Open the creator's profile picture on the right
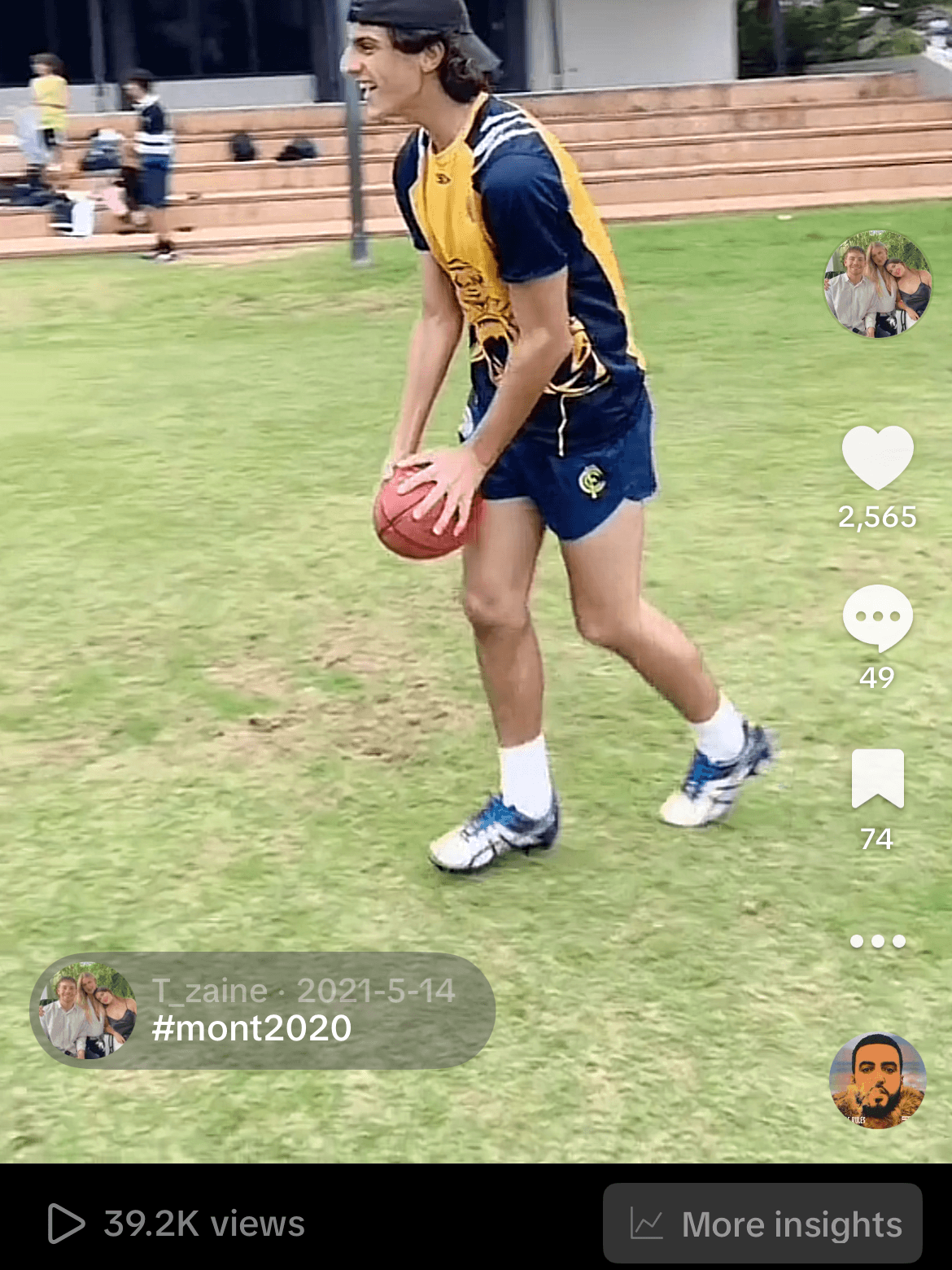The width and height of the screenshot is (952, 1270). 877,283
